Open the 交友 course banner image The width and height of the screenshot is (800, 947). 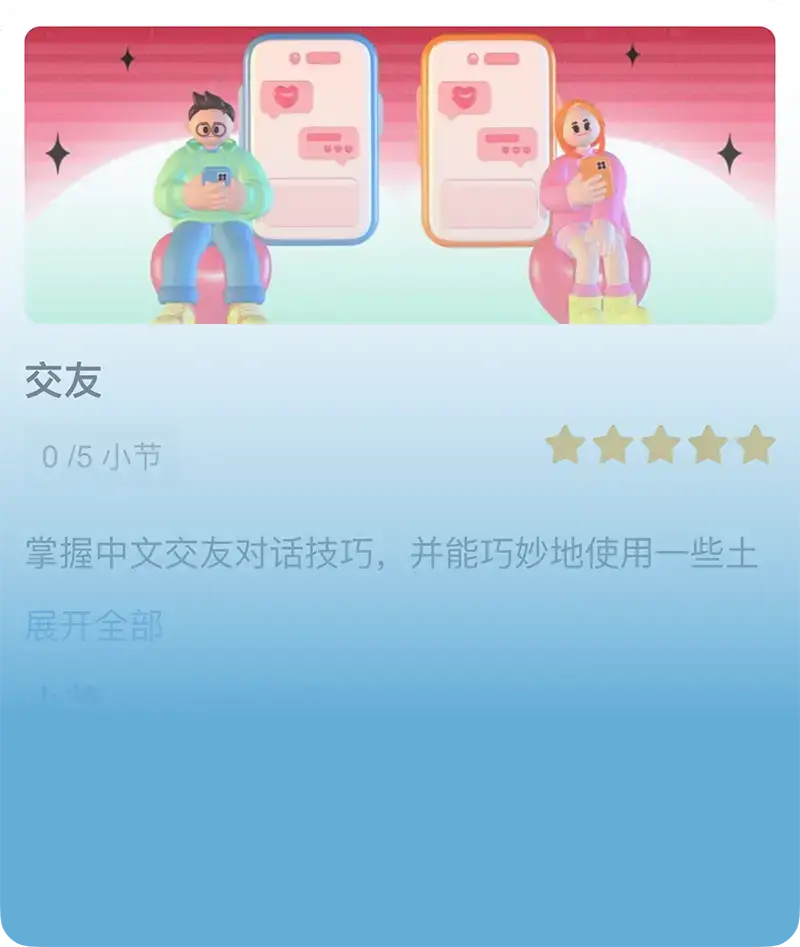400,175
